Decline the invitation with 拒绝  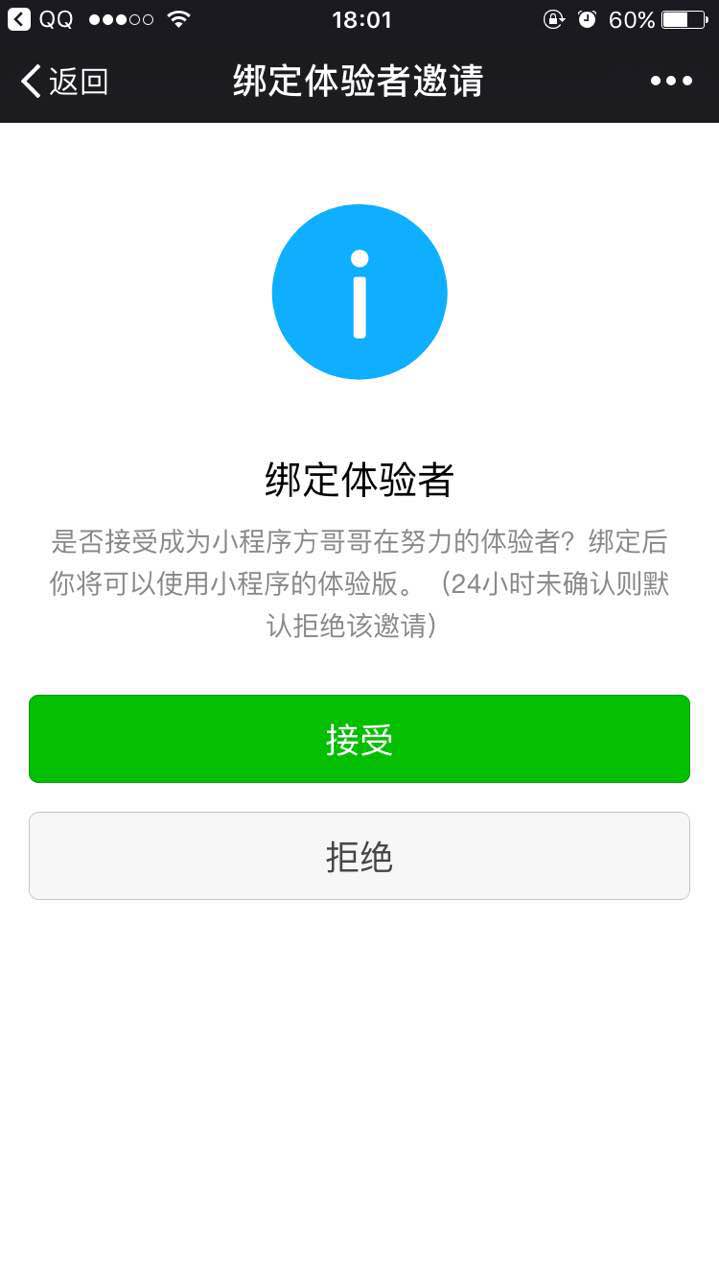tap(359, 856)
